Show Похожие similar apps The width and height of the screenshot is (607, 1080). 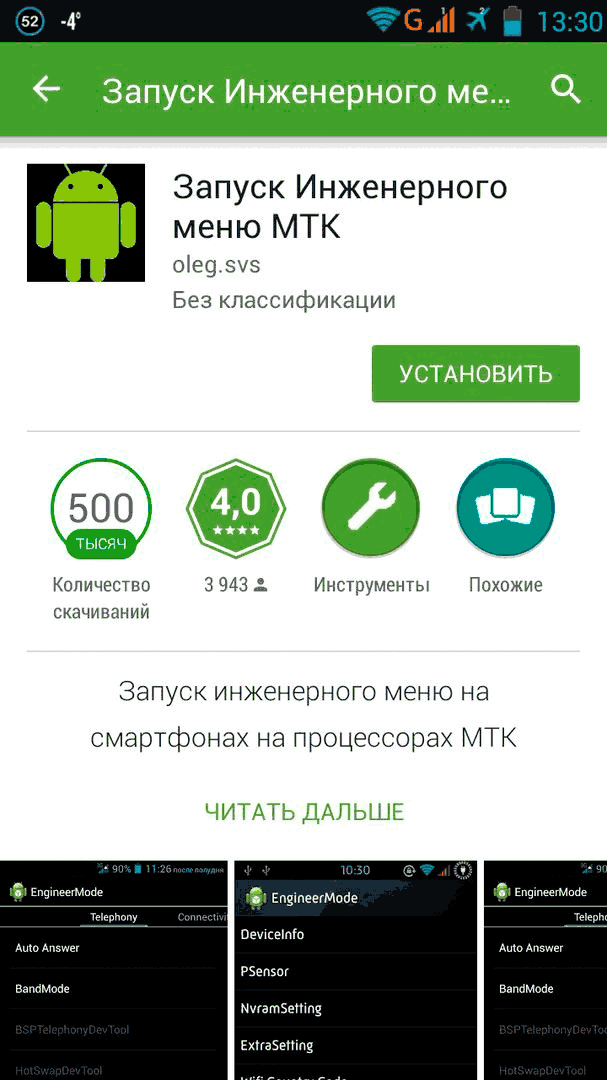tap(505, 510)
